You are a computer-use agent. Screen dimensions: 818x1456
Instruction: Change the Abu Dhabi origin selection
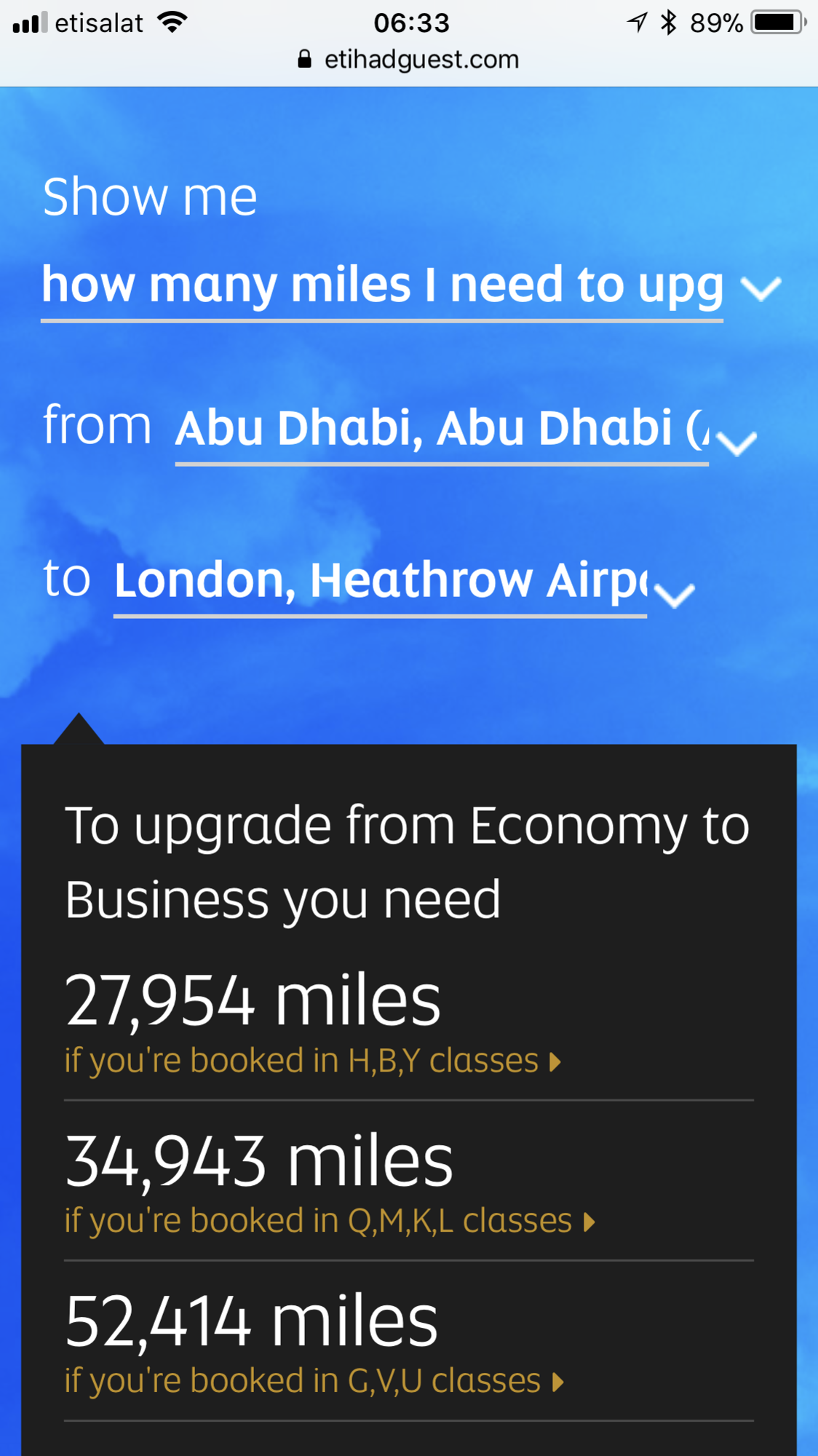[466, 430]
